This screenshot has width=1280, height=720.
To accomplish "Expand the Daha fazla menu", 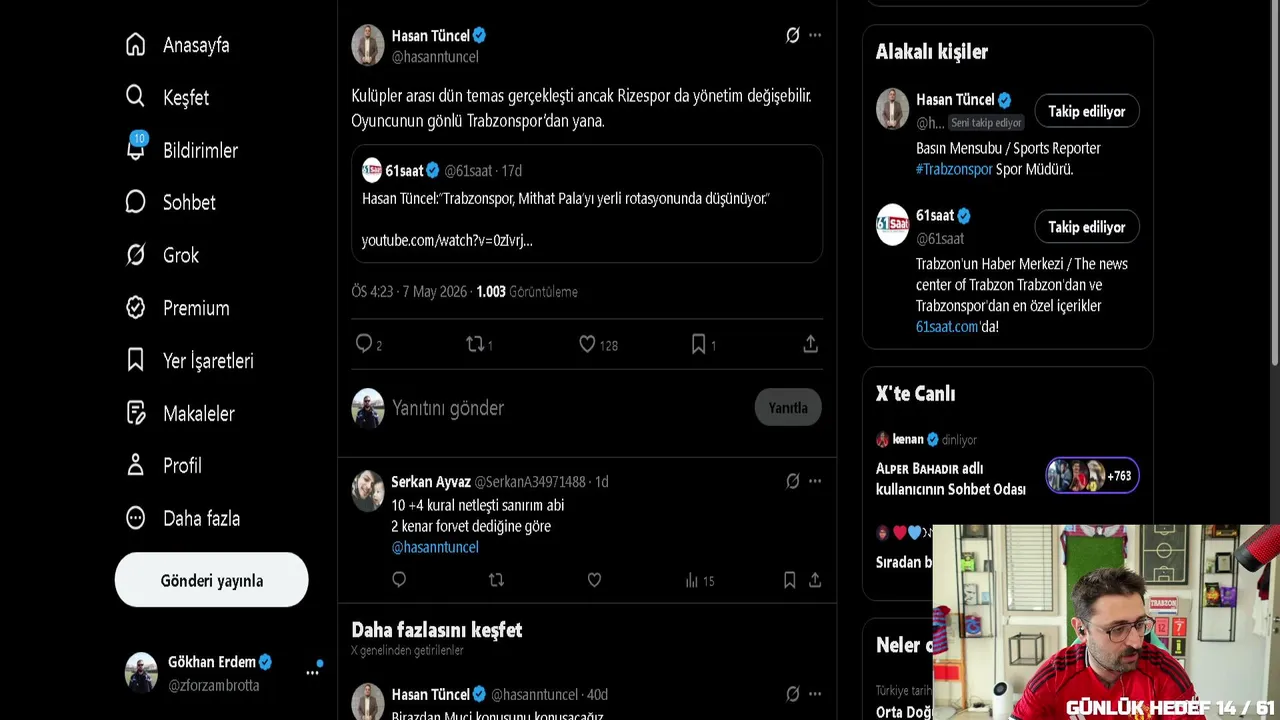I will pyautogui.click(x=182, y=518).
